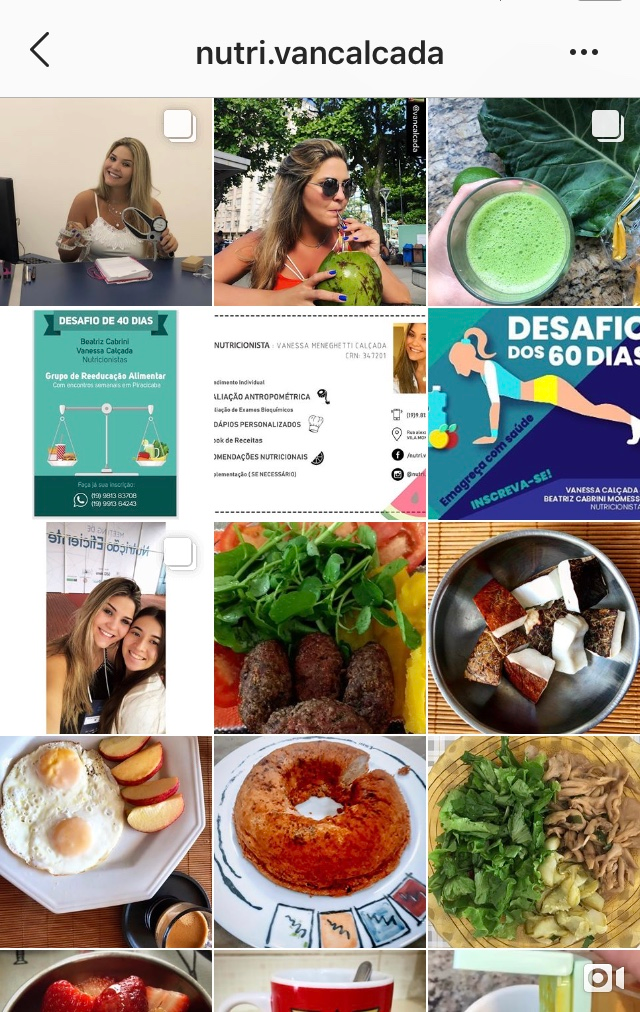
Task: Open the selfie post of two women
Action: (x=106, y=628)
